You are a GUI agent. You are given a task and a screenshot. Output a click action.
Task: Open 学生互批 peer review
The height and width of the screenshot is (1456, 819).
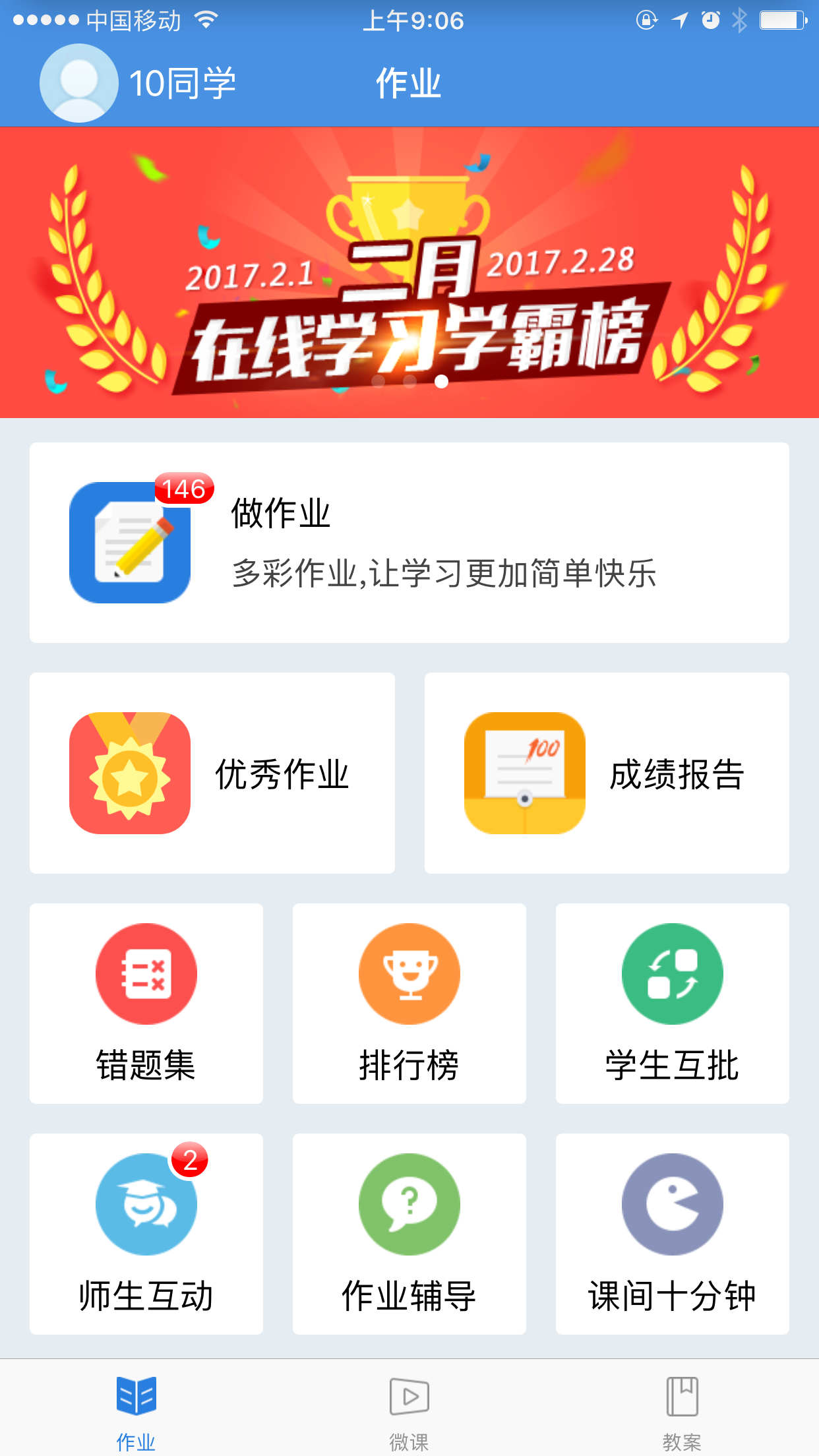click(672, 1003)
